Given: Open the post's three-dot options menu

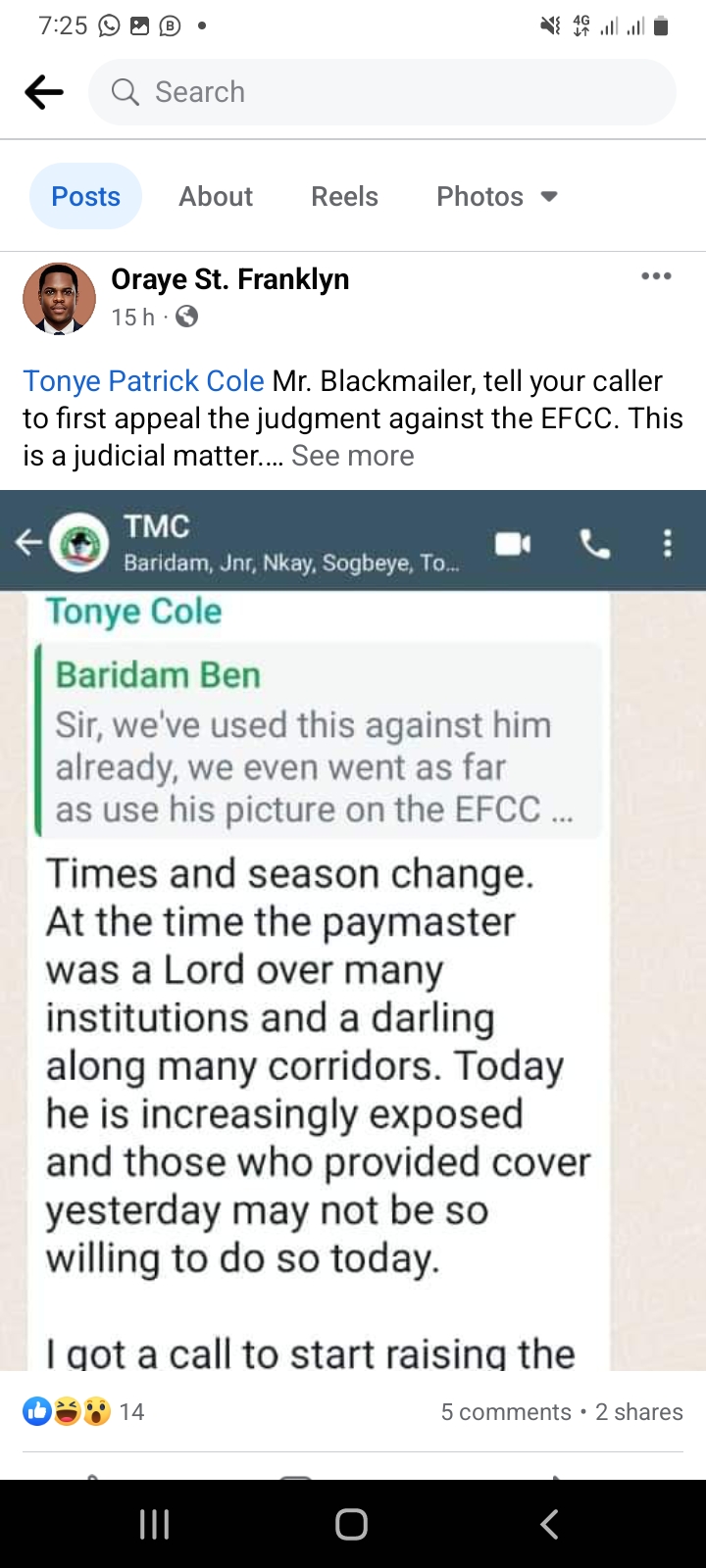Looking at the screenshot, I should 656,276.
